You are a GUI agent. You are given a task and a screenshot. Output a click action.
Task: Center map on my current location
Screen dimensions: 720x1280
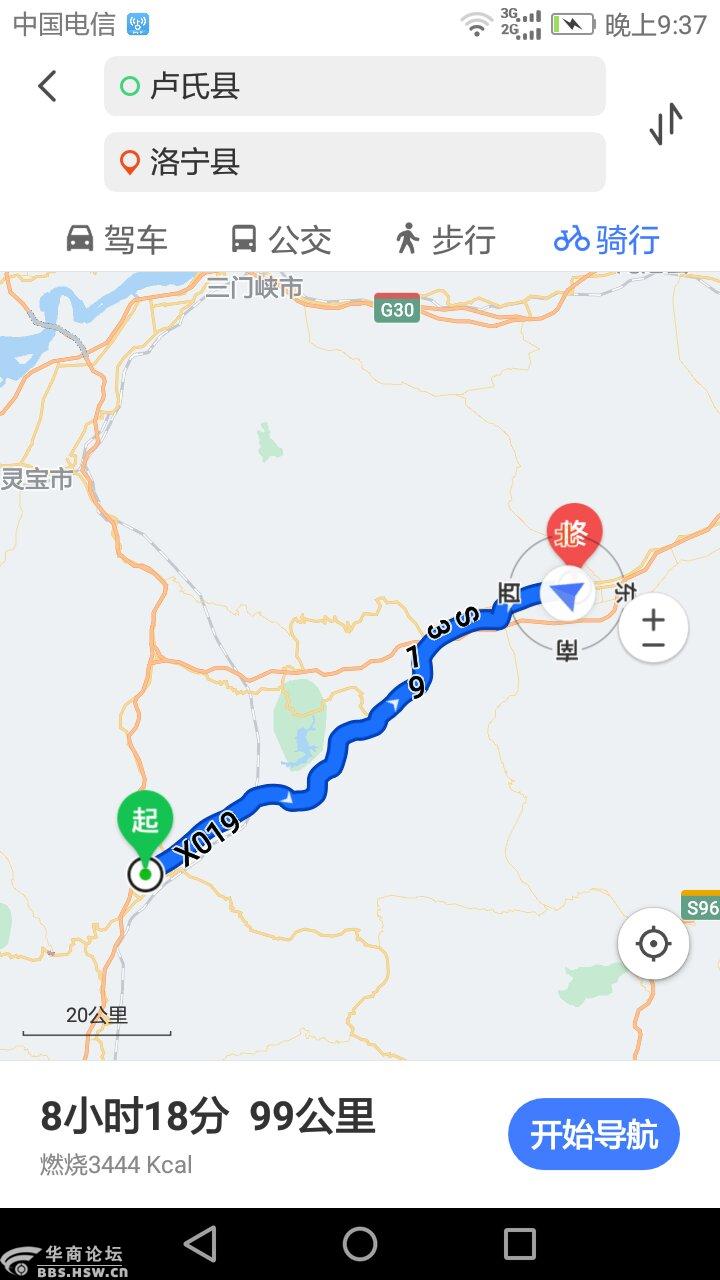click(653, 943)
